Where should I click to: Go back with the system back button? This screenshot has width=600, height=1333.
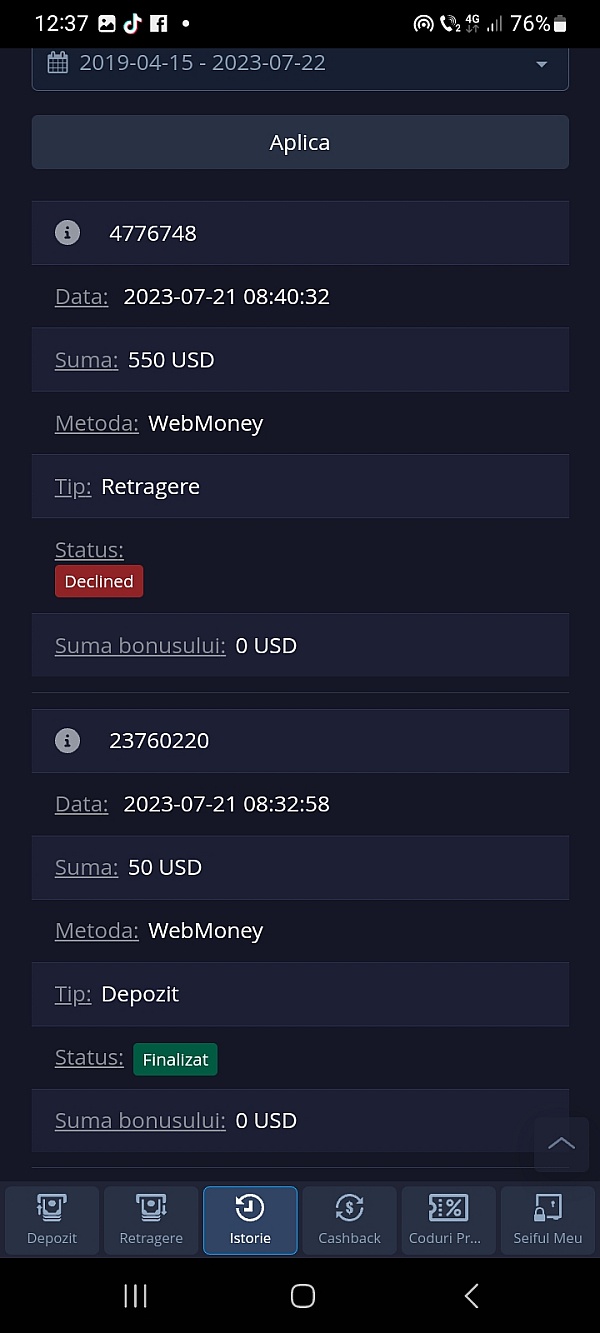(x=472, y=1296)
